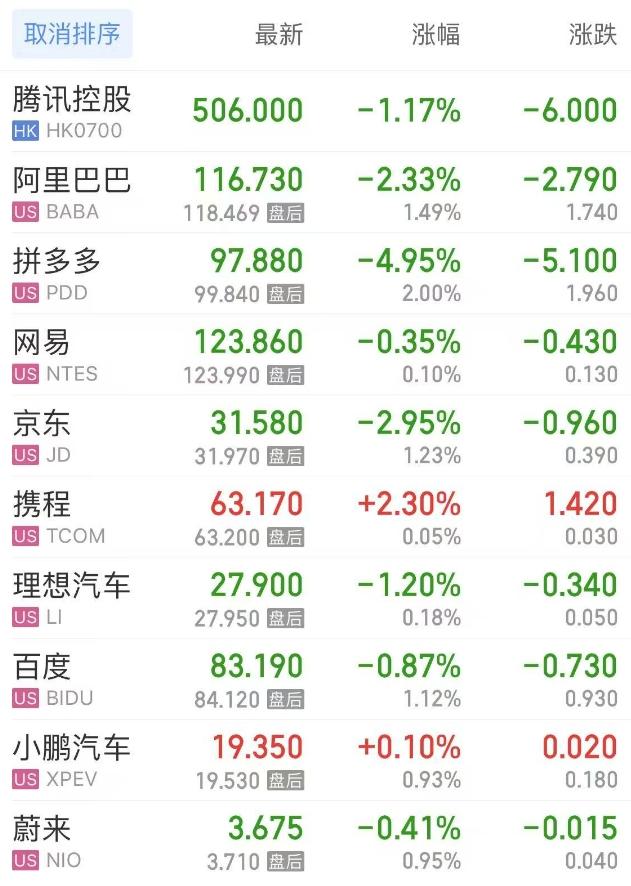Sort by 涨跌 column header
Screen dimensions: 631x886
click(x=592, y=34)
